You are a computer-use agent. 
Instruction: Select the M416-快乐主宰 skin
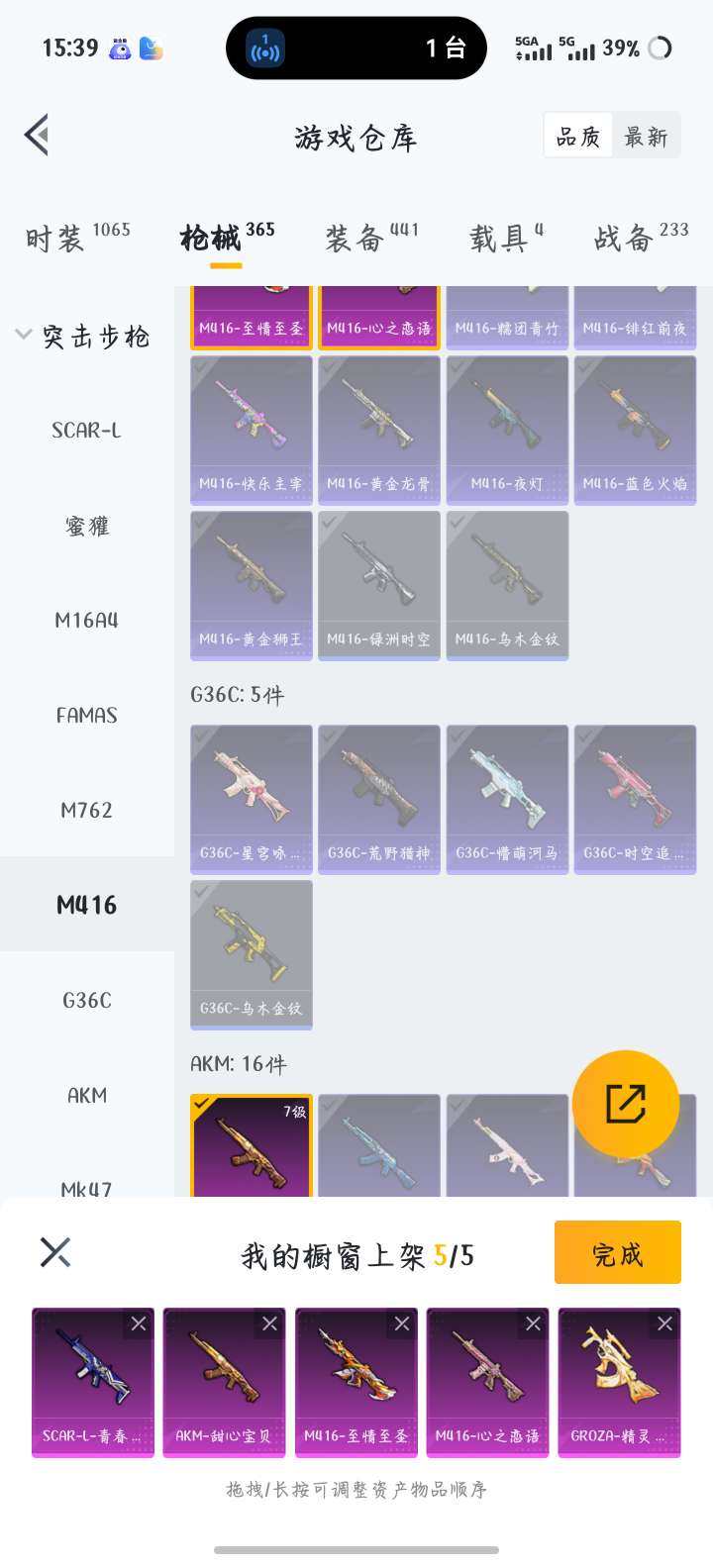point(252,427)
